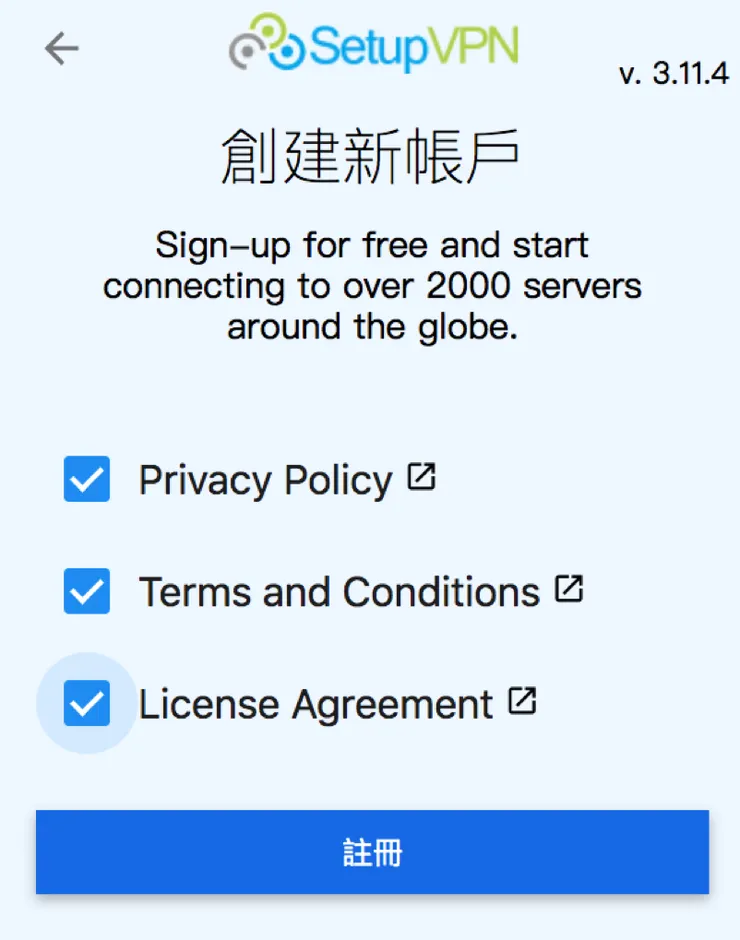Click the highlighted area around License Agreement checkbox

click(86, 703)
